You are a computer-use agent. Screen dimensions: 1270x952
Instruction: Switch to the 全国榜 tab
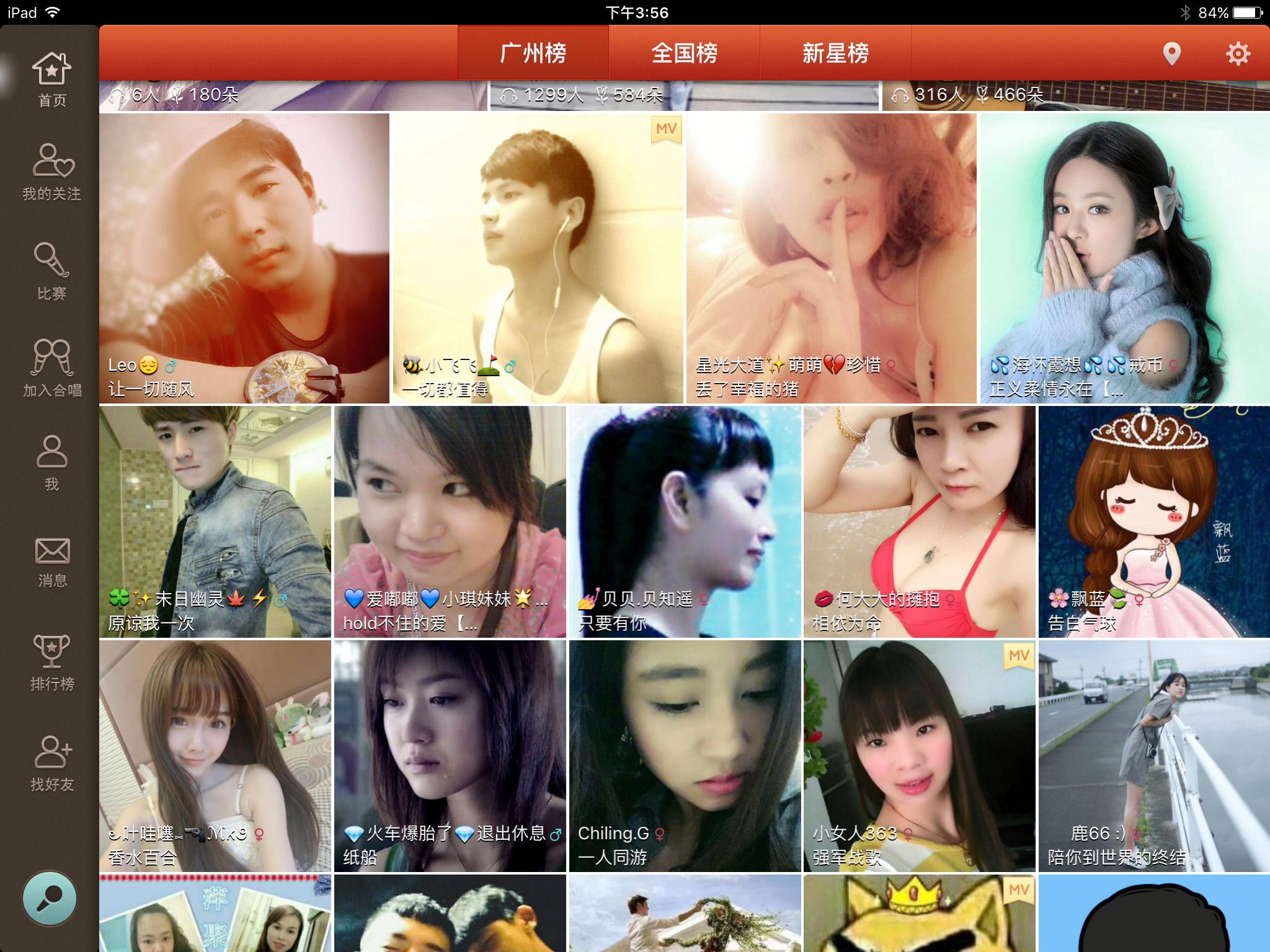click(684, 53)
